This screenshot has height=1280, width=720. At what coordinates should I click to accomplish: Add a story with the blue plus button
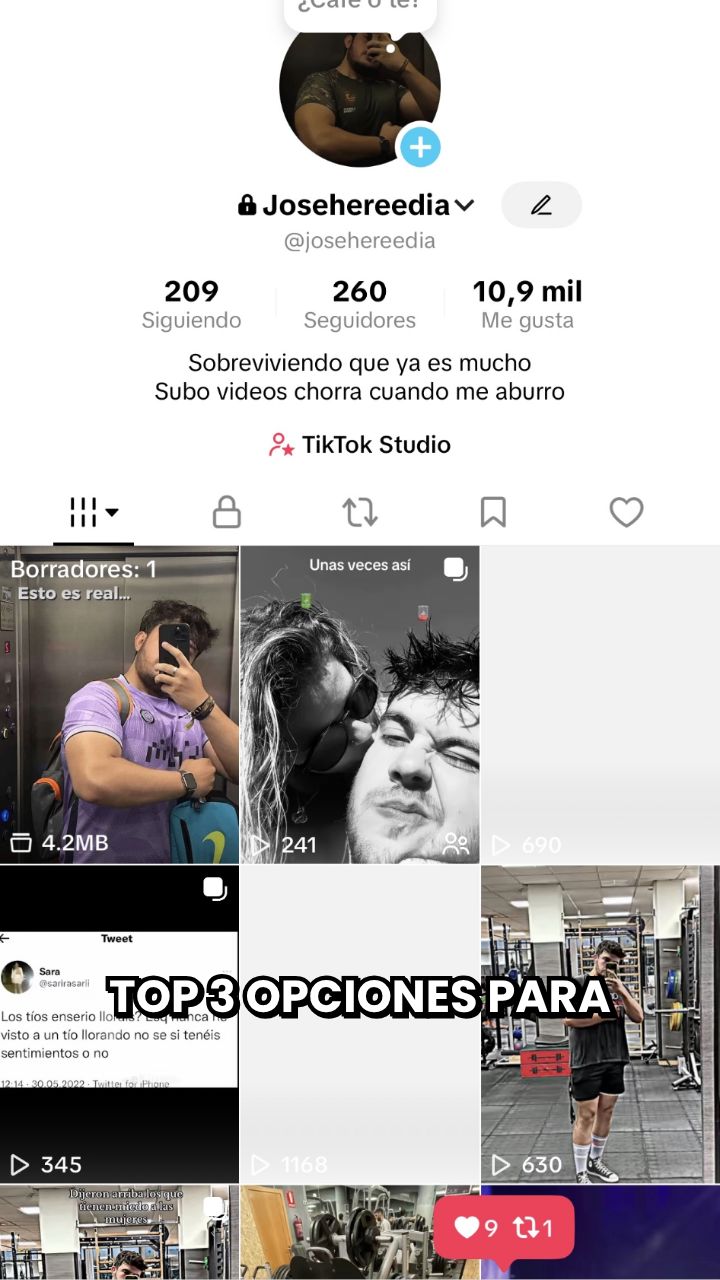[420, 148]
